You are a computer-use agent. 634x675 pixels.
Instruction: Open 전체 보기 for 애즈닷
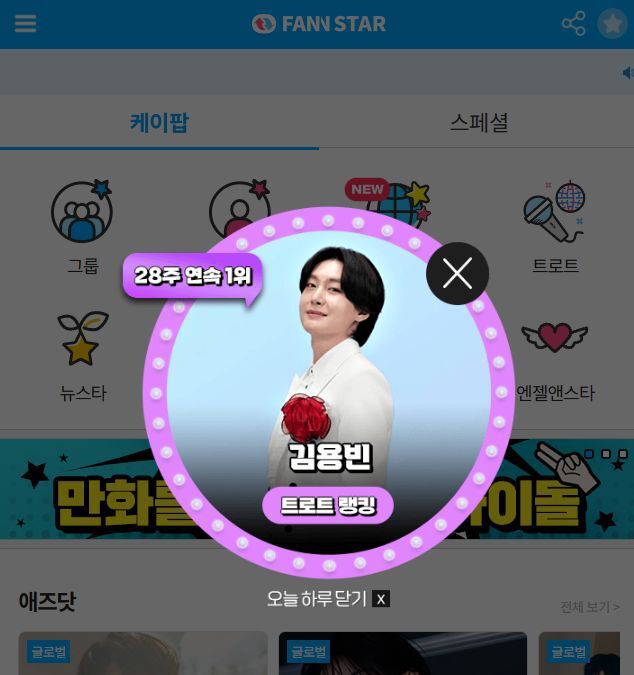[x=589, y=607]
